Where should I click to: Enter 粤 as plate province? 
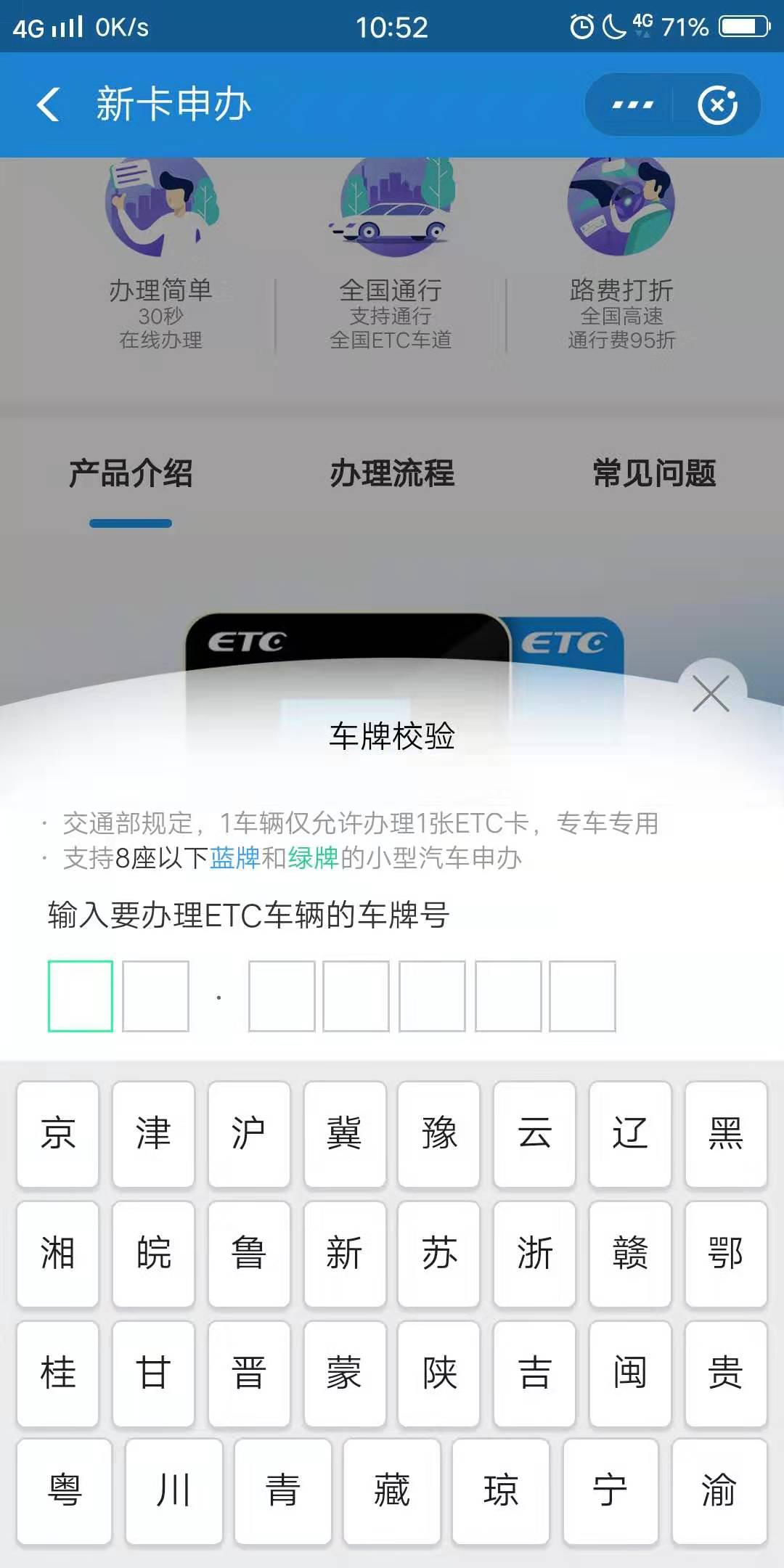coord(65,1491)
